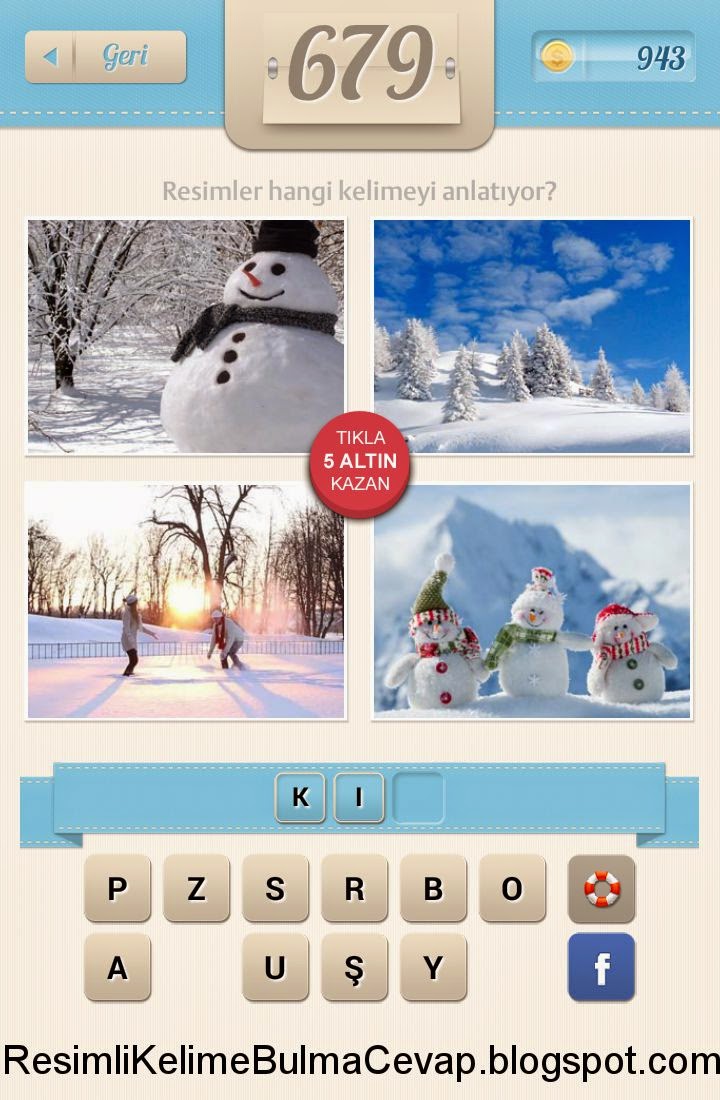Select the letter B tile

point(433,888)
